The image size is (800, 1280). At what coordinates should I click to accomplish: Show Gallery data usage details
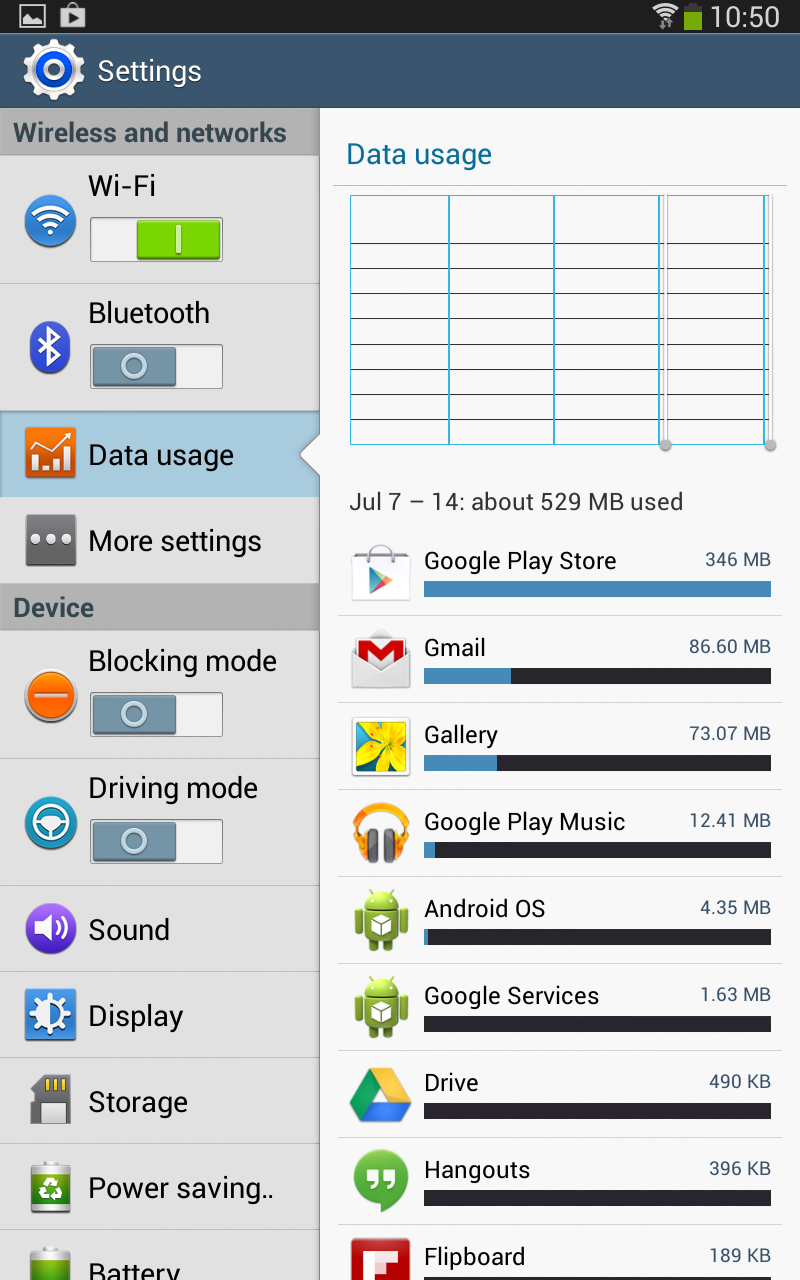click(x=560, y=747)
